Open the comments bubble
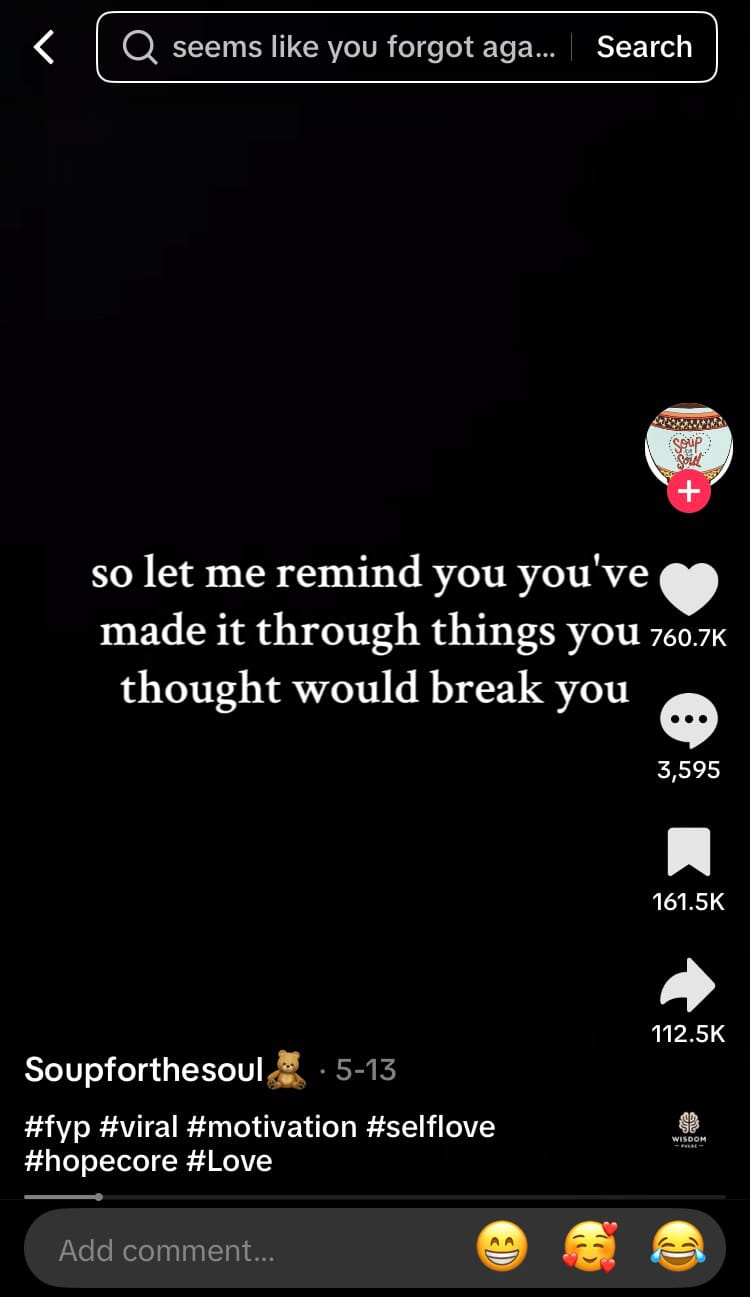The height and width of the screenshot is (1297, 750). coord(689,720)
